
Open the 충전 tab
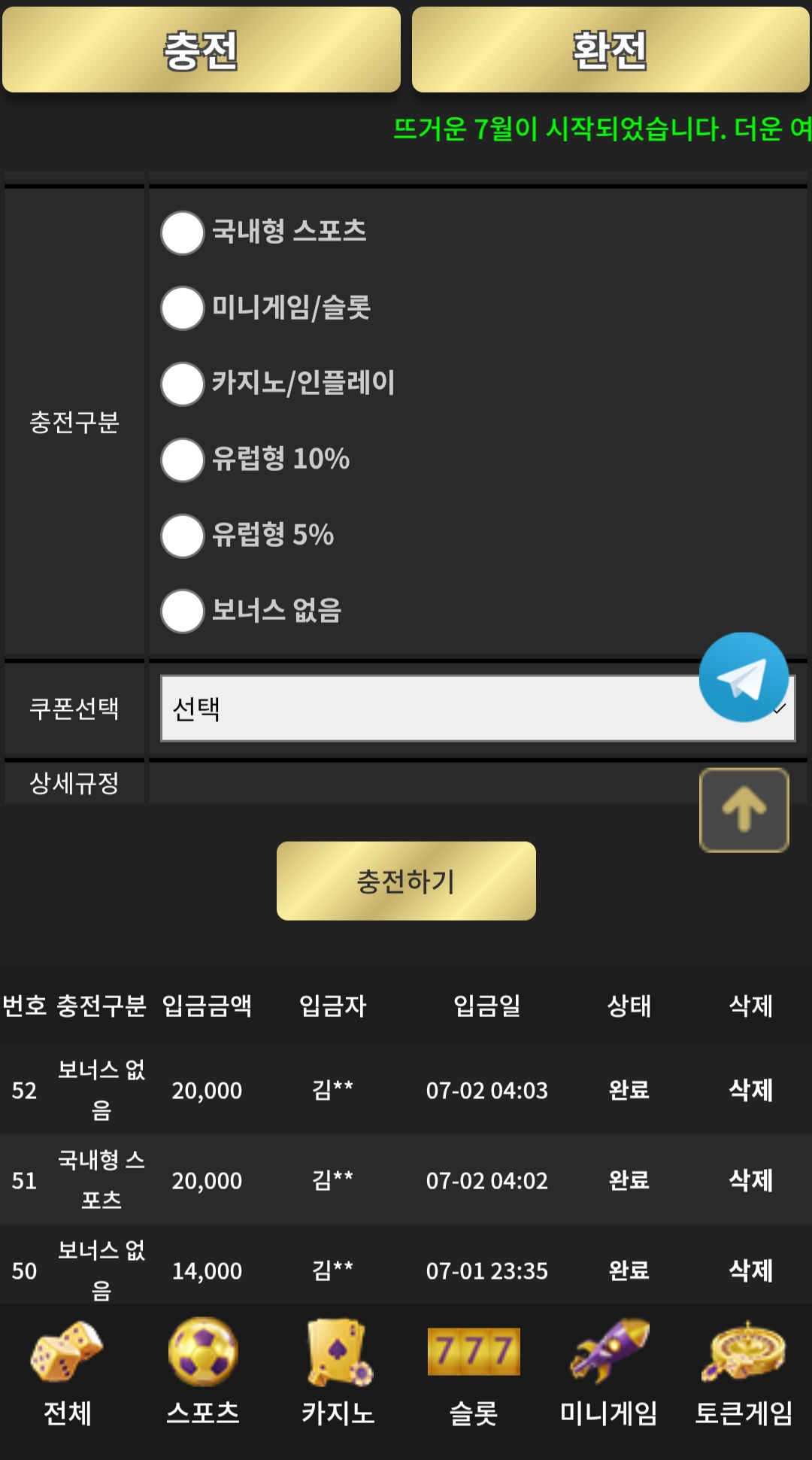201,50
